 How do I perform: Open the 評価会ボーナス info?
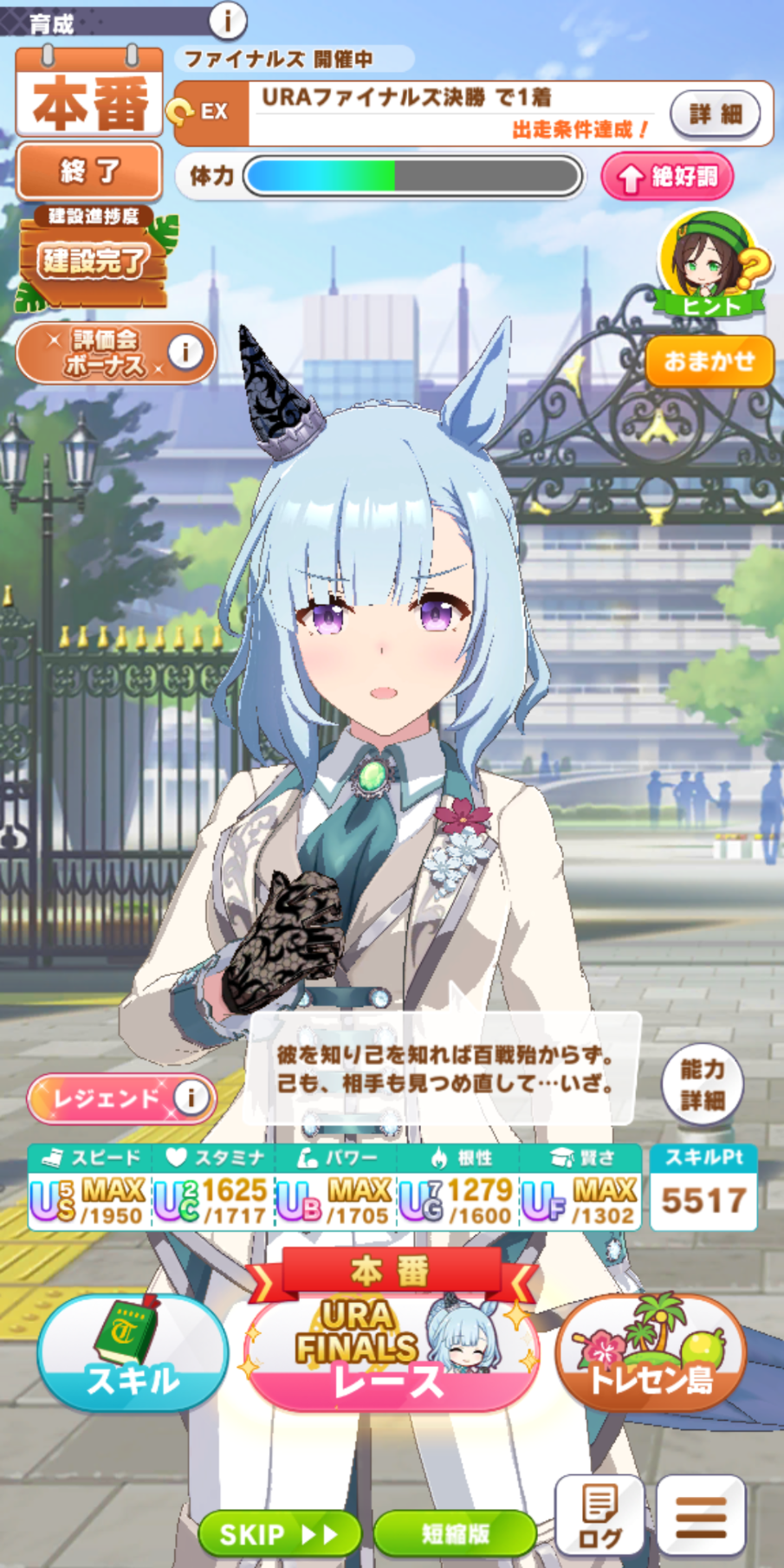click(115, 353)
